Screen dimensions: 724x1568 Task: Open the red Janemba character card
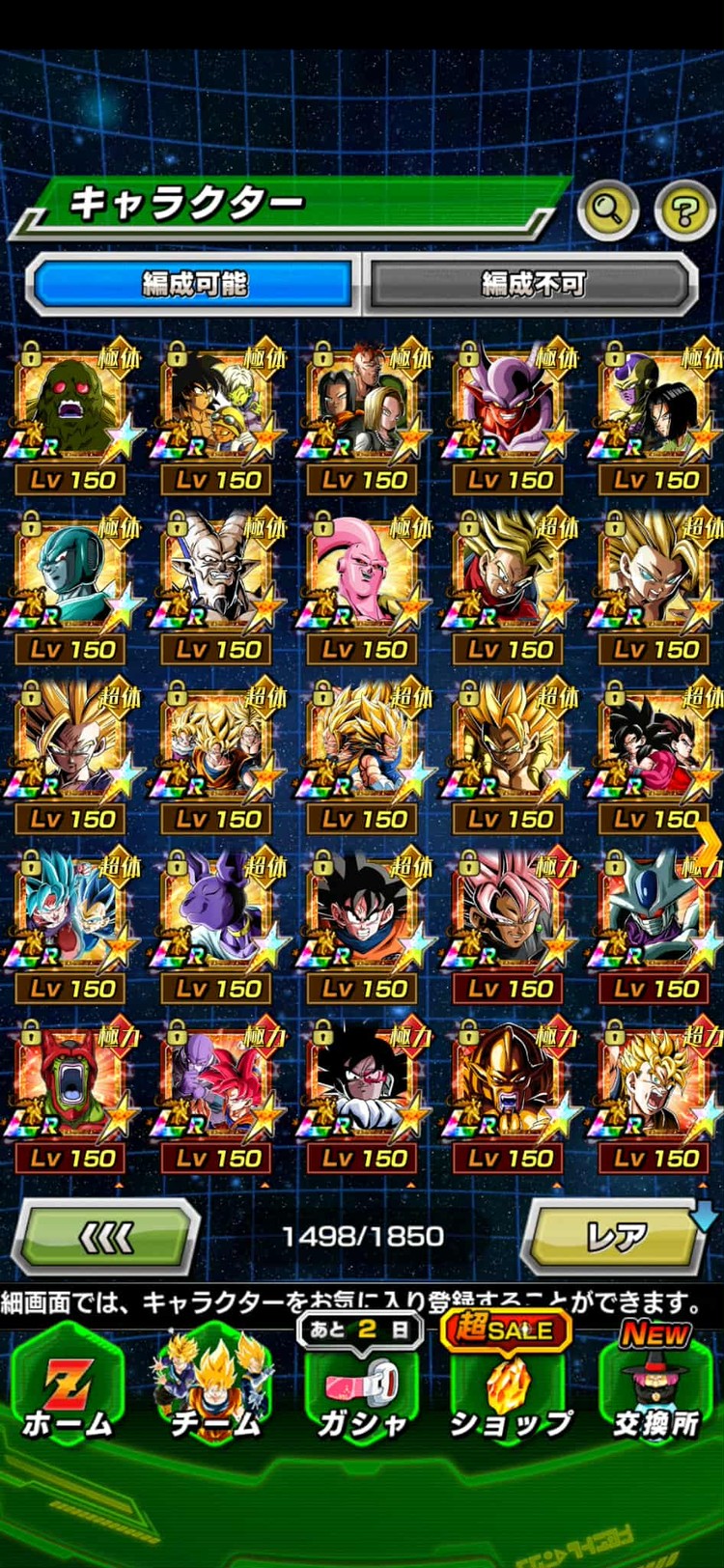click(510, 406)
